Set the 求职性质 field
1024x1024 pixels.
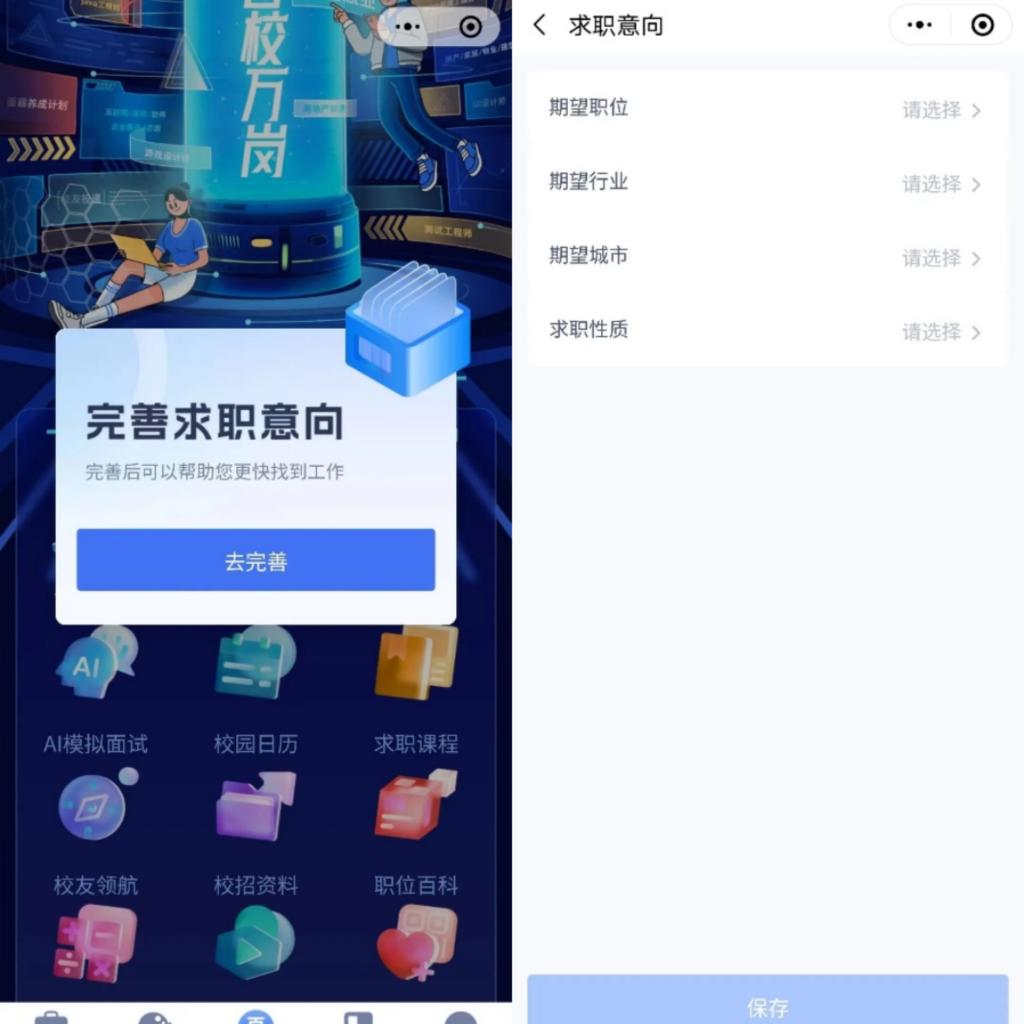(767, 331)
